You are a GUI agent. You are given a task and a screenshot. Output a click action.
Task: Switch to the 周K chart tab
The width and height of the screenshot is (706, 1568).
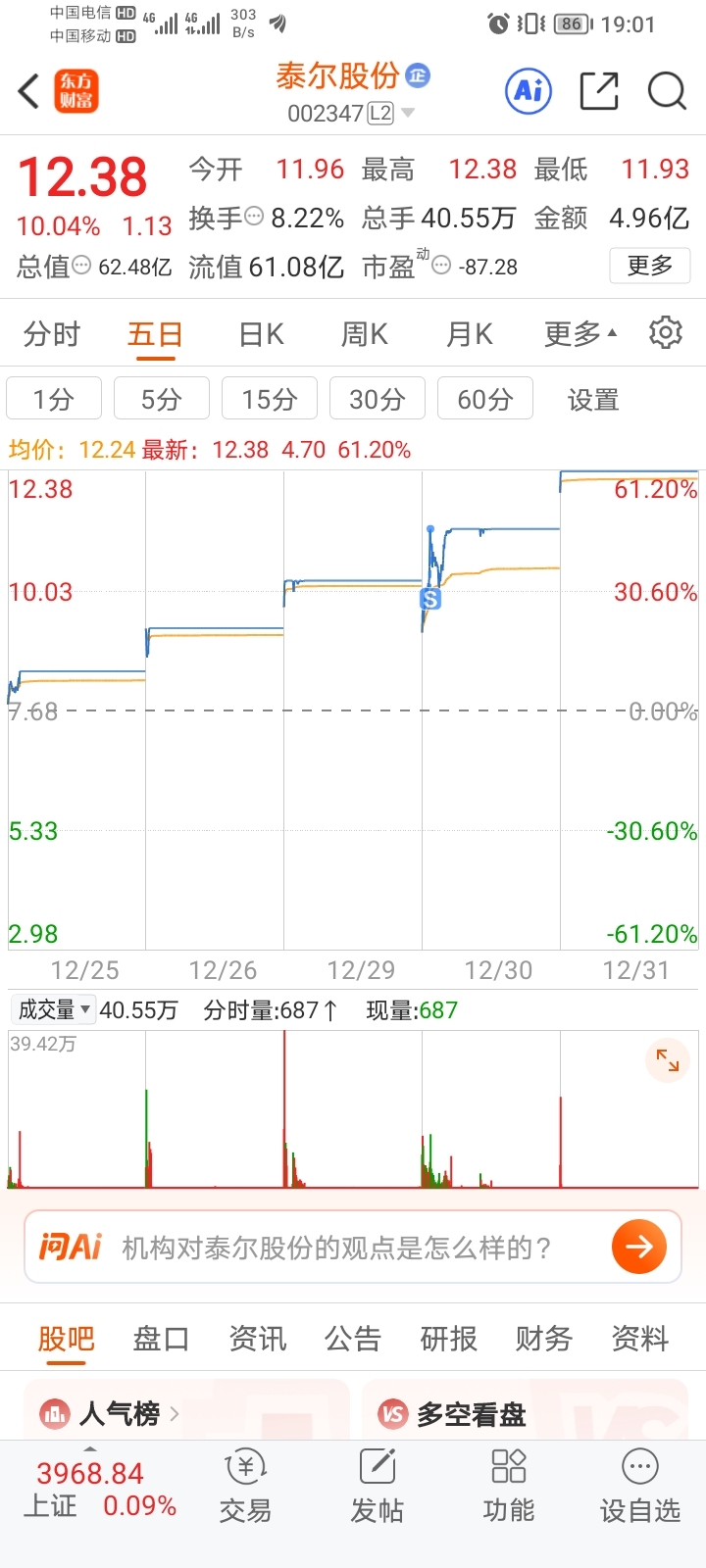coord(365,334)
